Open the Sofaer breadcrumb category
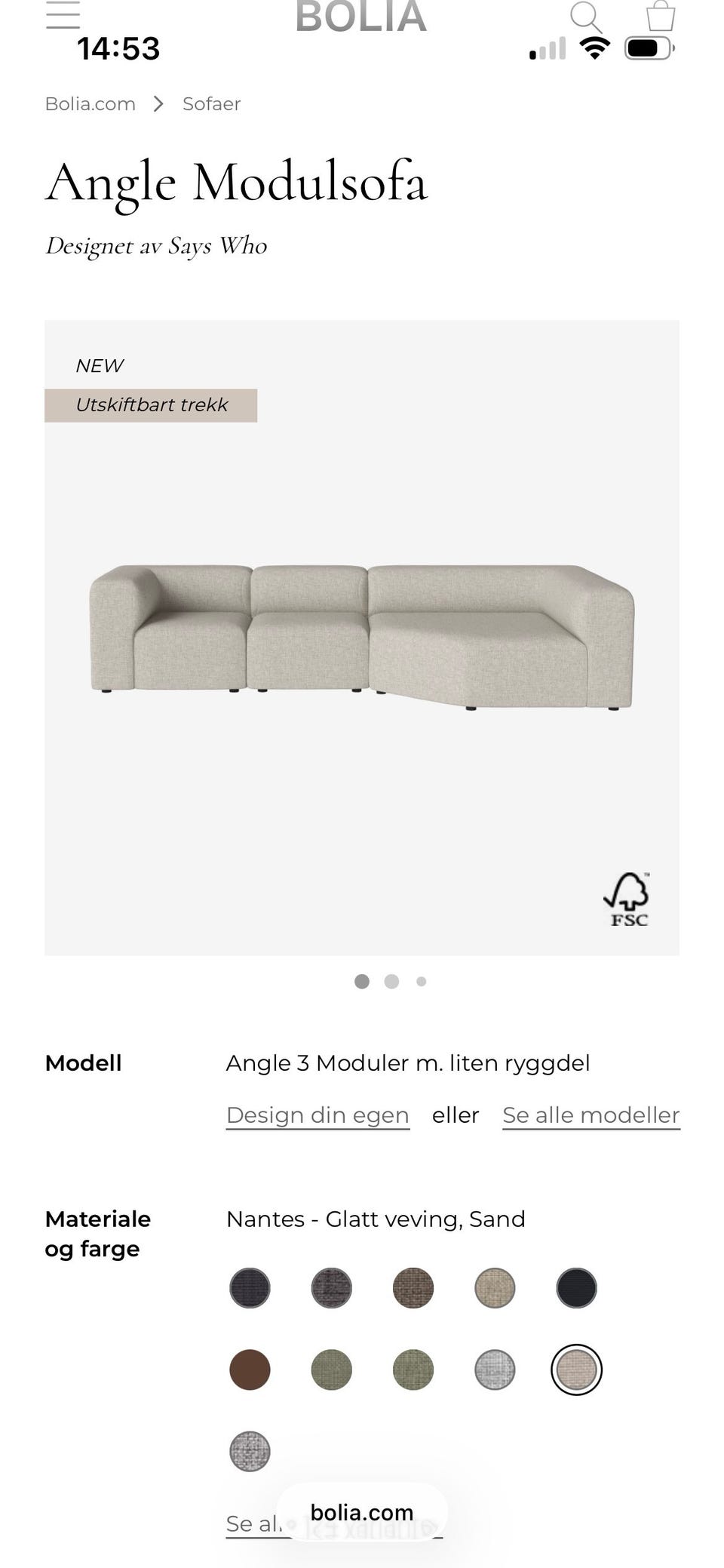The height and width of the screenshot is (1568, 724). tap(211, 103)
